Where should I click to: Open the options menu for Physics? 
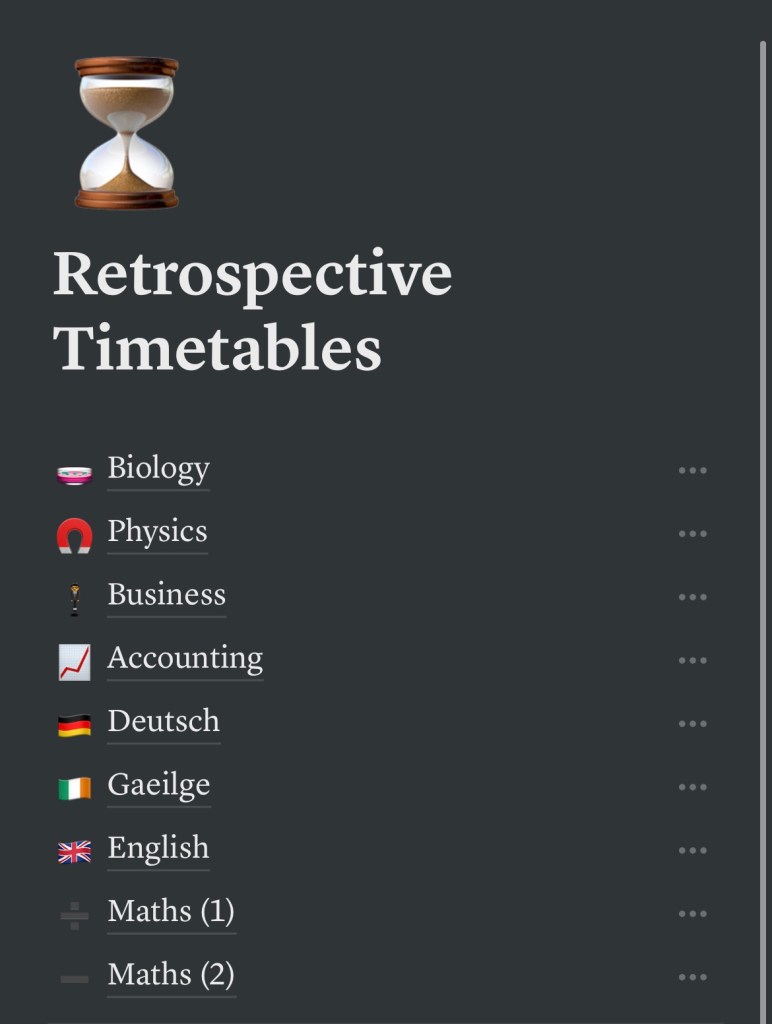point(692,534)
